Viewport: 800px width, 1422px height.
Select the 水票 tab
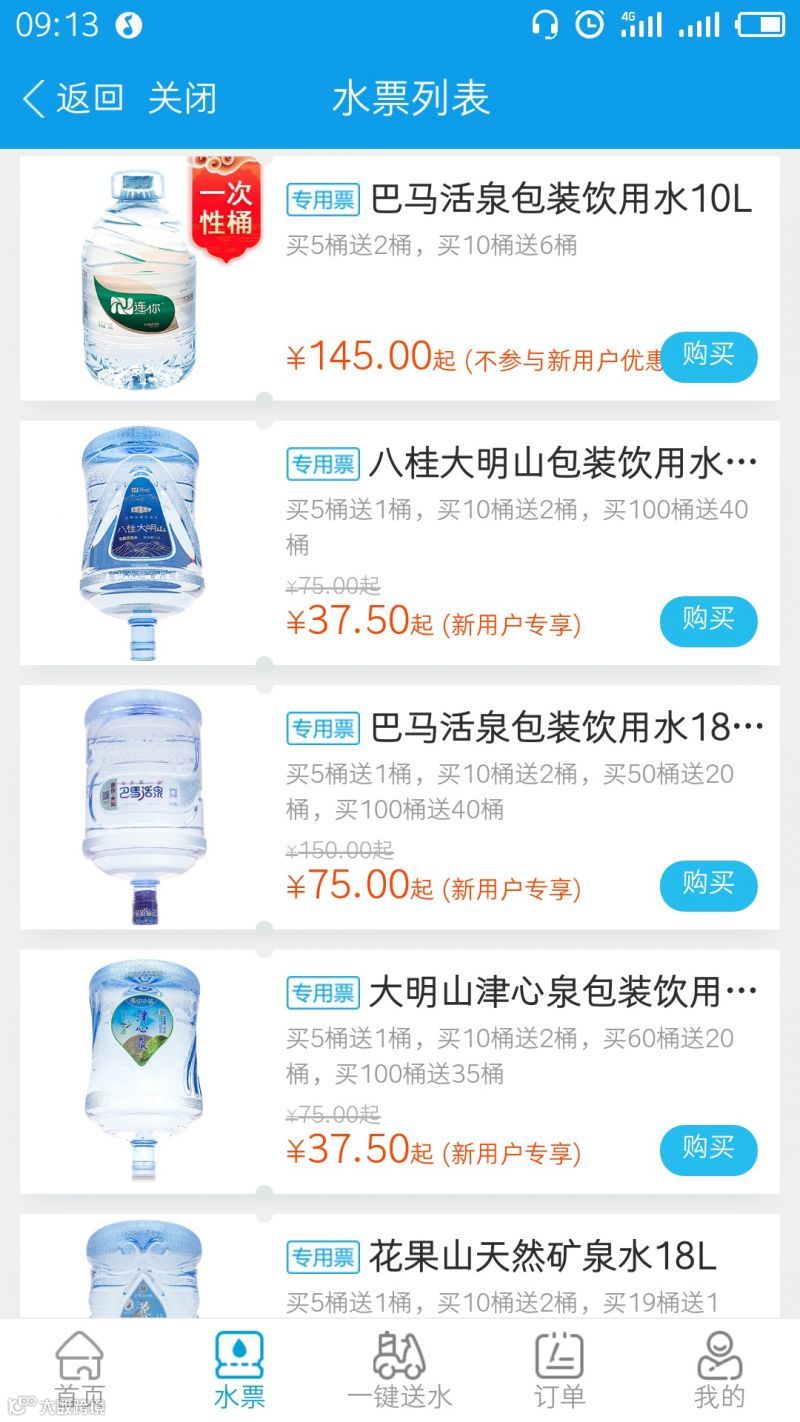click(240, 1370)
